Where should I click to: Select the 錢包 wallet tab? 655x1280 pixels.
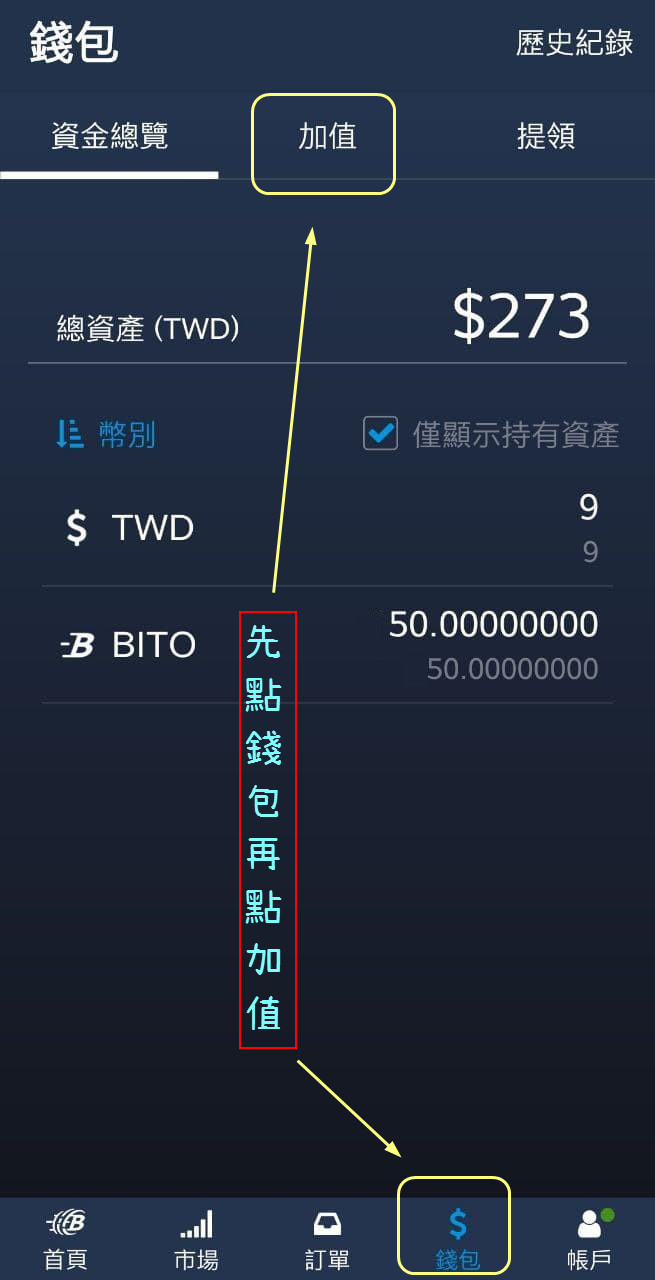click(457, 1239)
